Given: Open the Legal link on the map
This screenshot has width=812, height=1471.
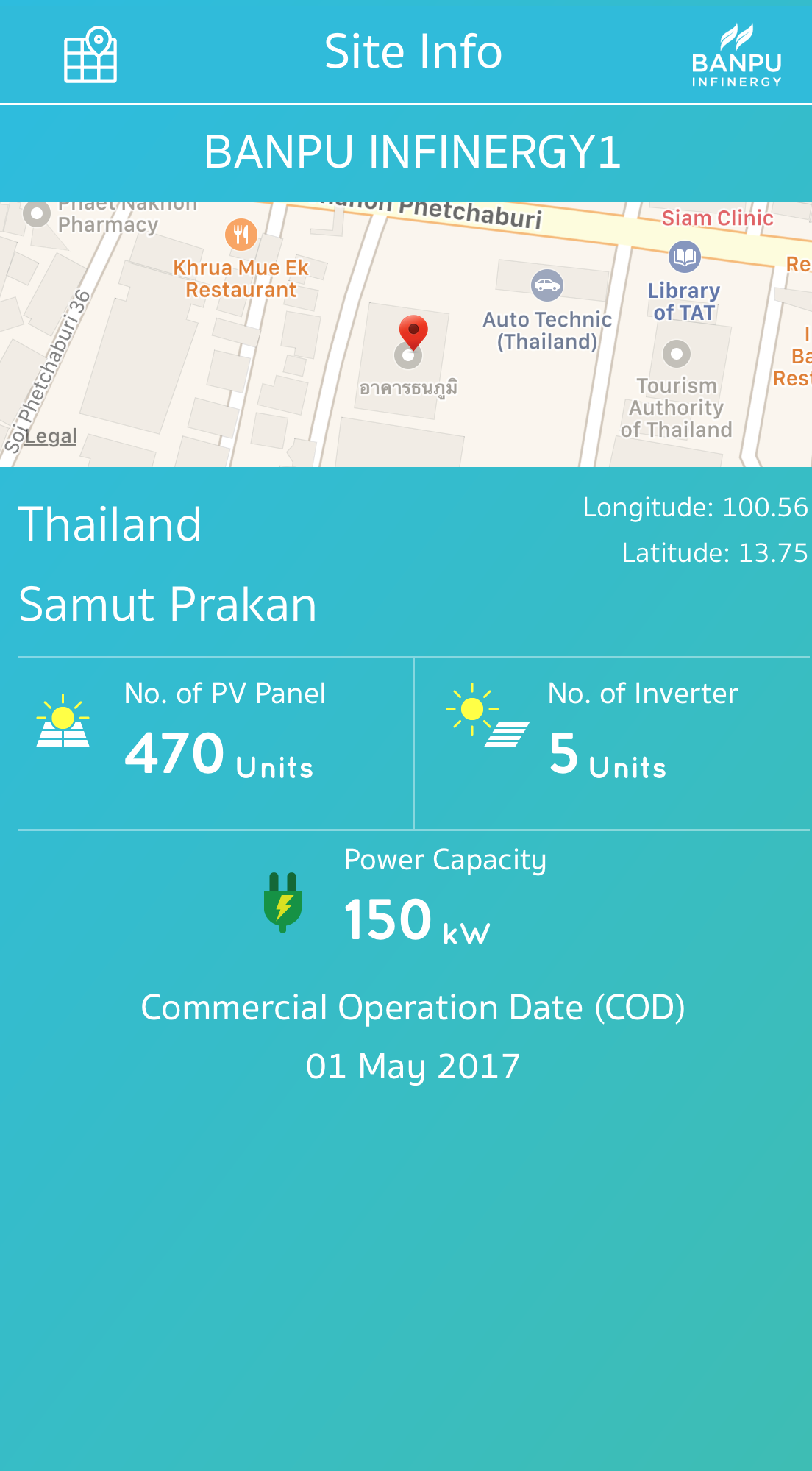Looking at the screenshot, I should [51, 436].
